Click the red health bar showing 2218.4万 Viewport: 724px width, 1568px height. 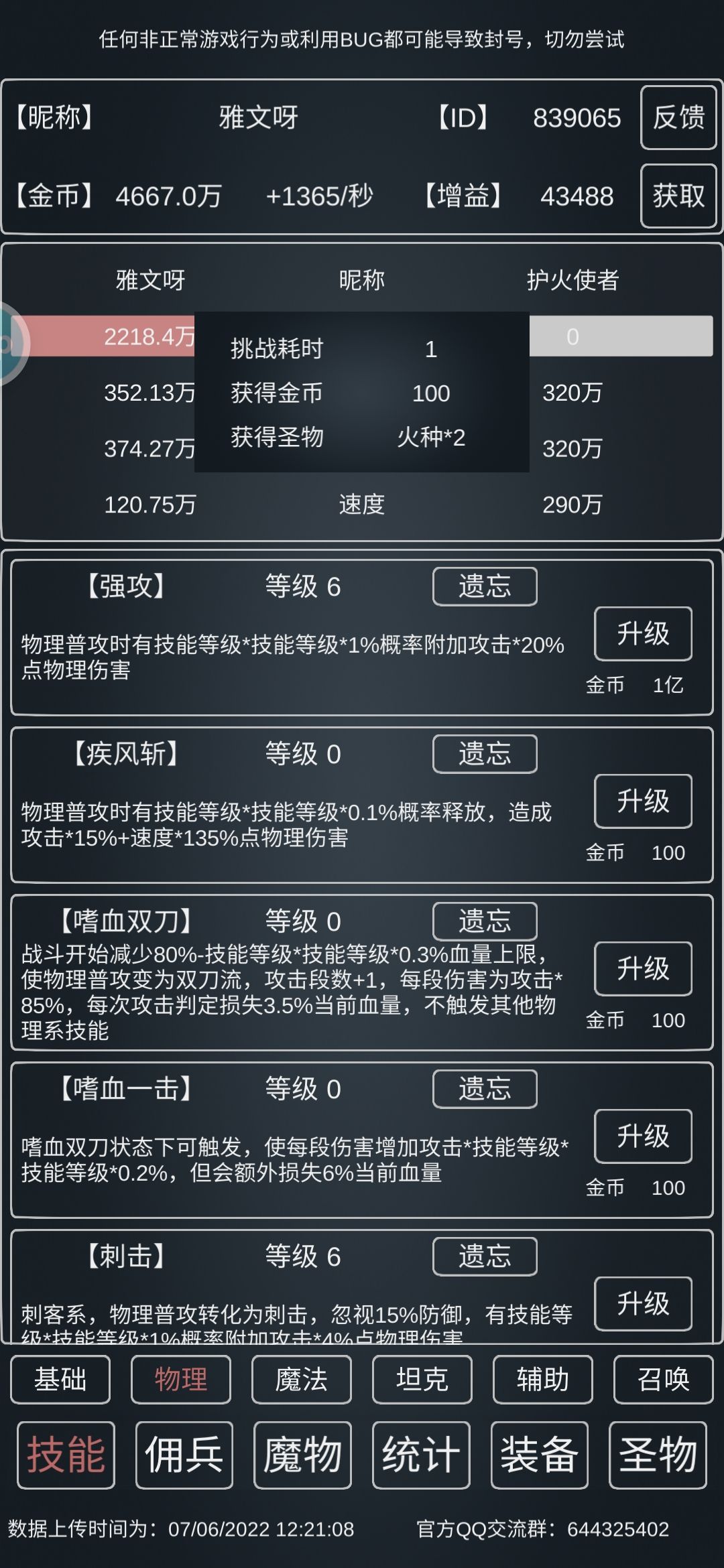(x=134, y=338)
